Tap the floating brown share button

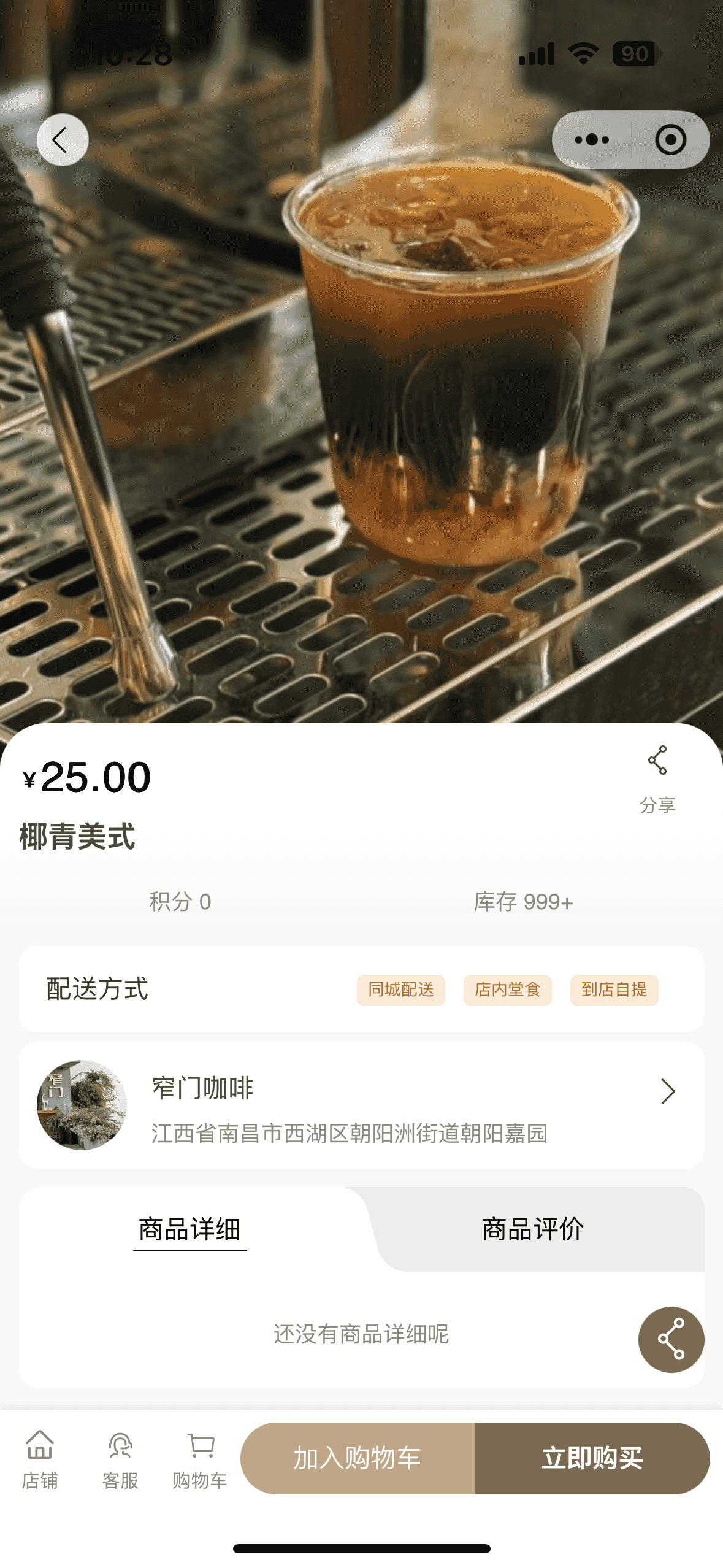(x=671, y=1339)
